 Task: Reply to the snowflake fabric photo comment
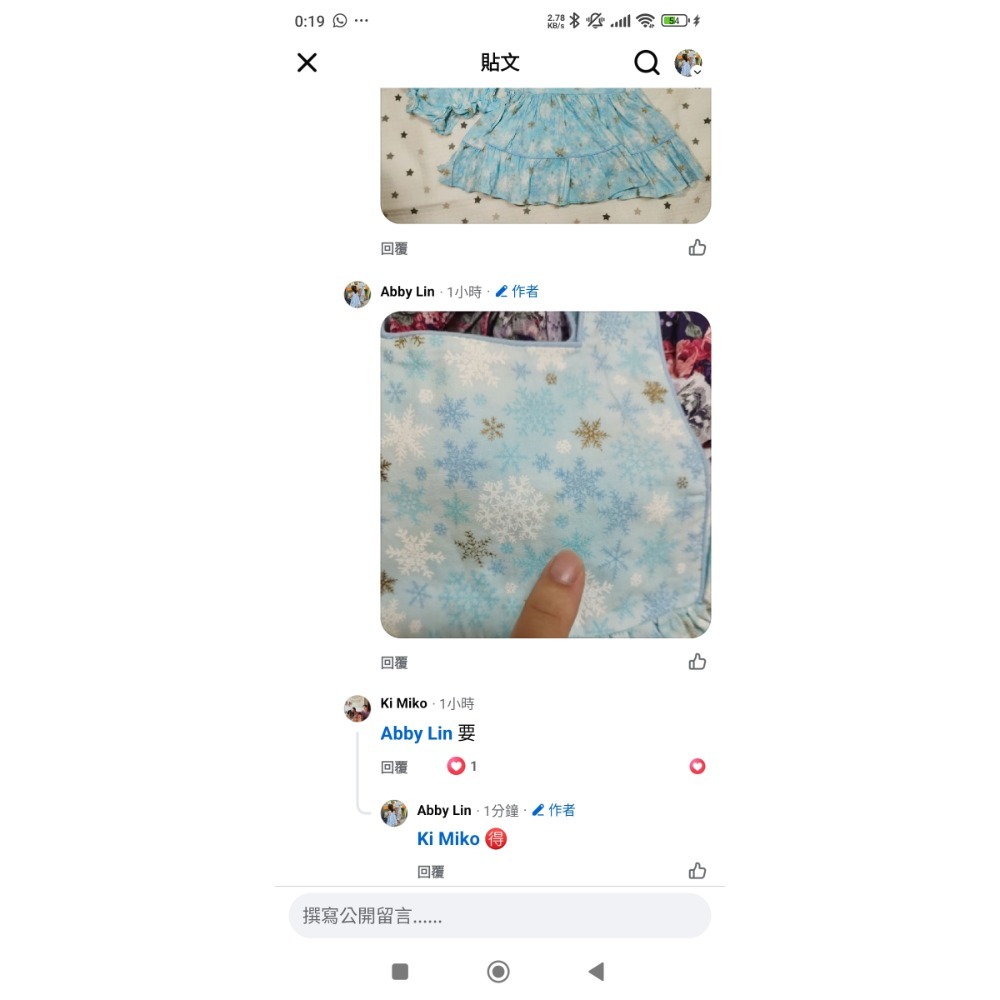click(394, 663)
